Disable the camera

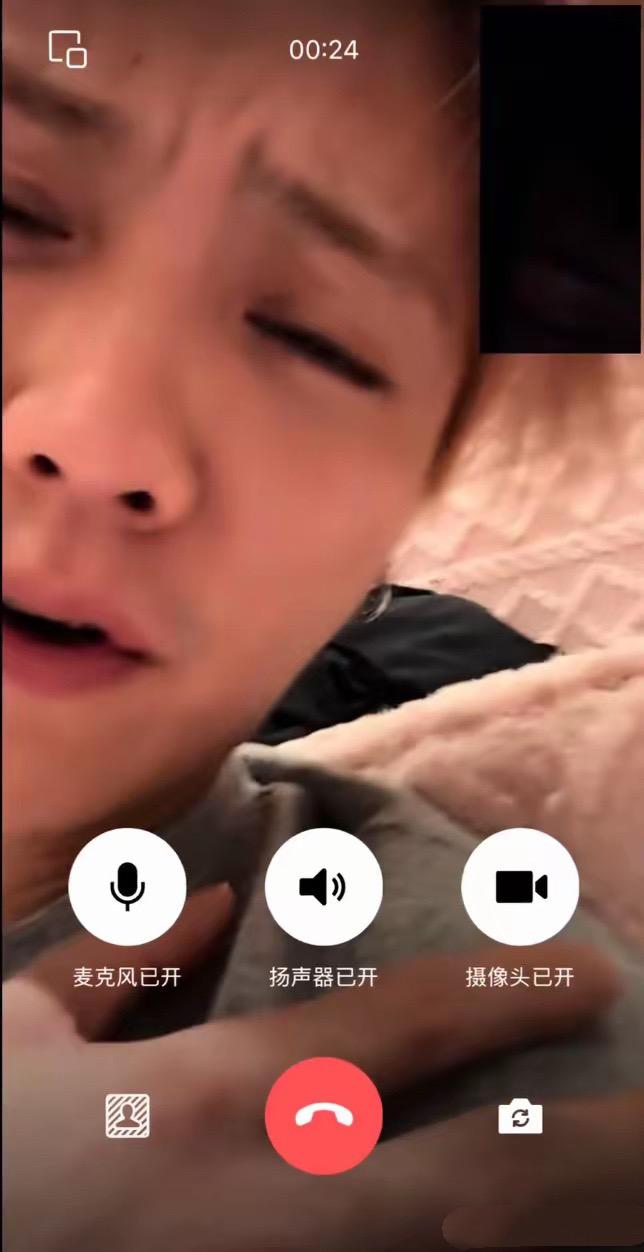coord(520,887)
